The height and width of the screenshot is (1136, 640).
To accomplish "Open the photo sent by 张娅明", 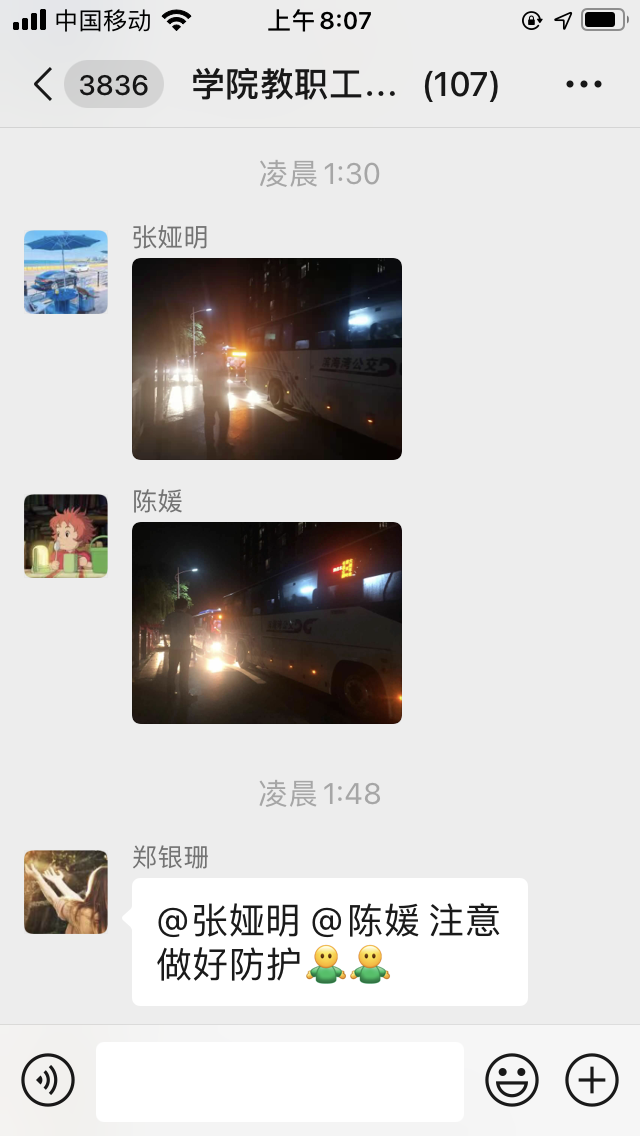I will pyautogui.click(x=267, y=359).
